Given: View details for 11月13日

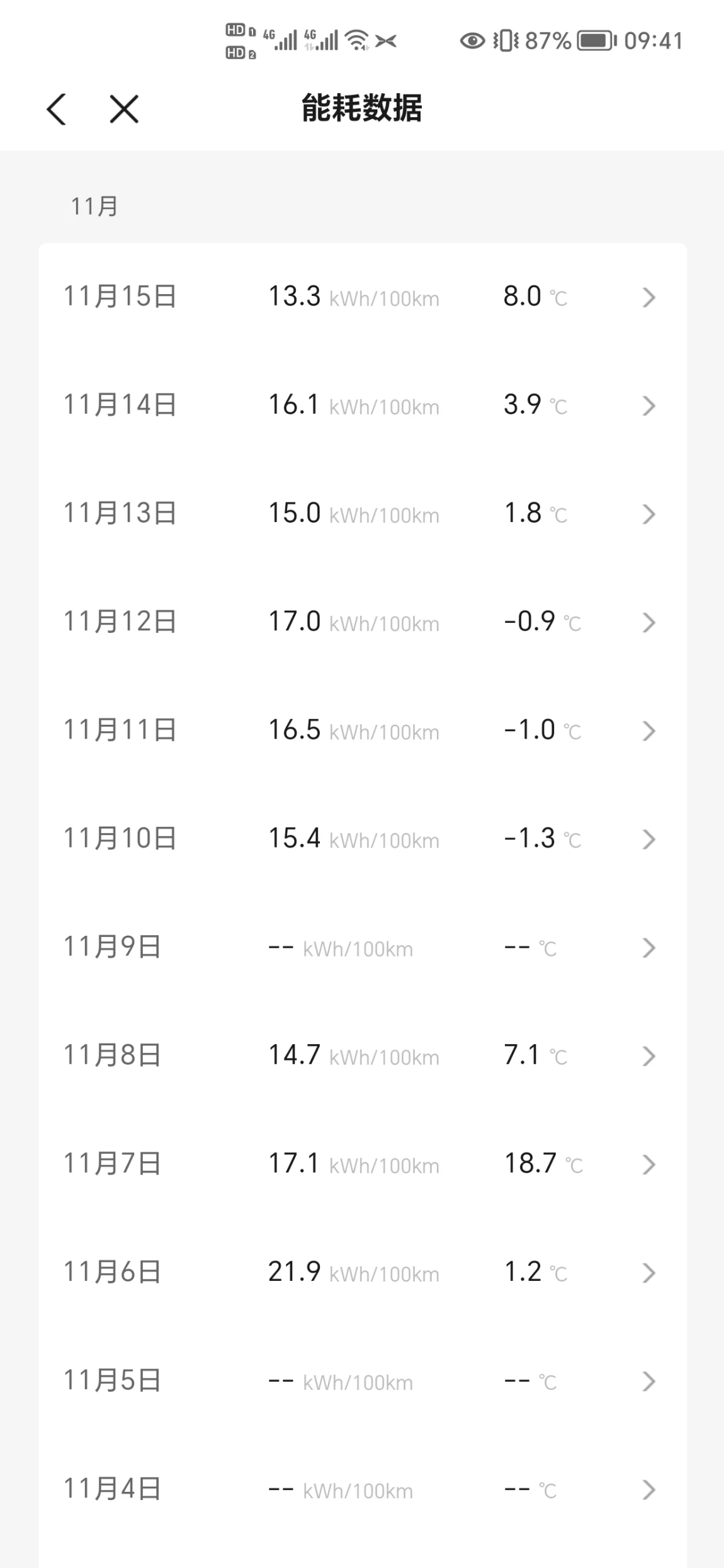Looking at the screenshot, I should pos(362,513).
